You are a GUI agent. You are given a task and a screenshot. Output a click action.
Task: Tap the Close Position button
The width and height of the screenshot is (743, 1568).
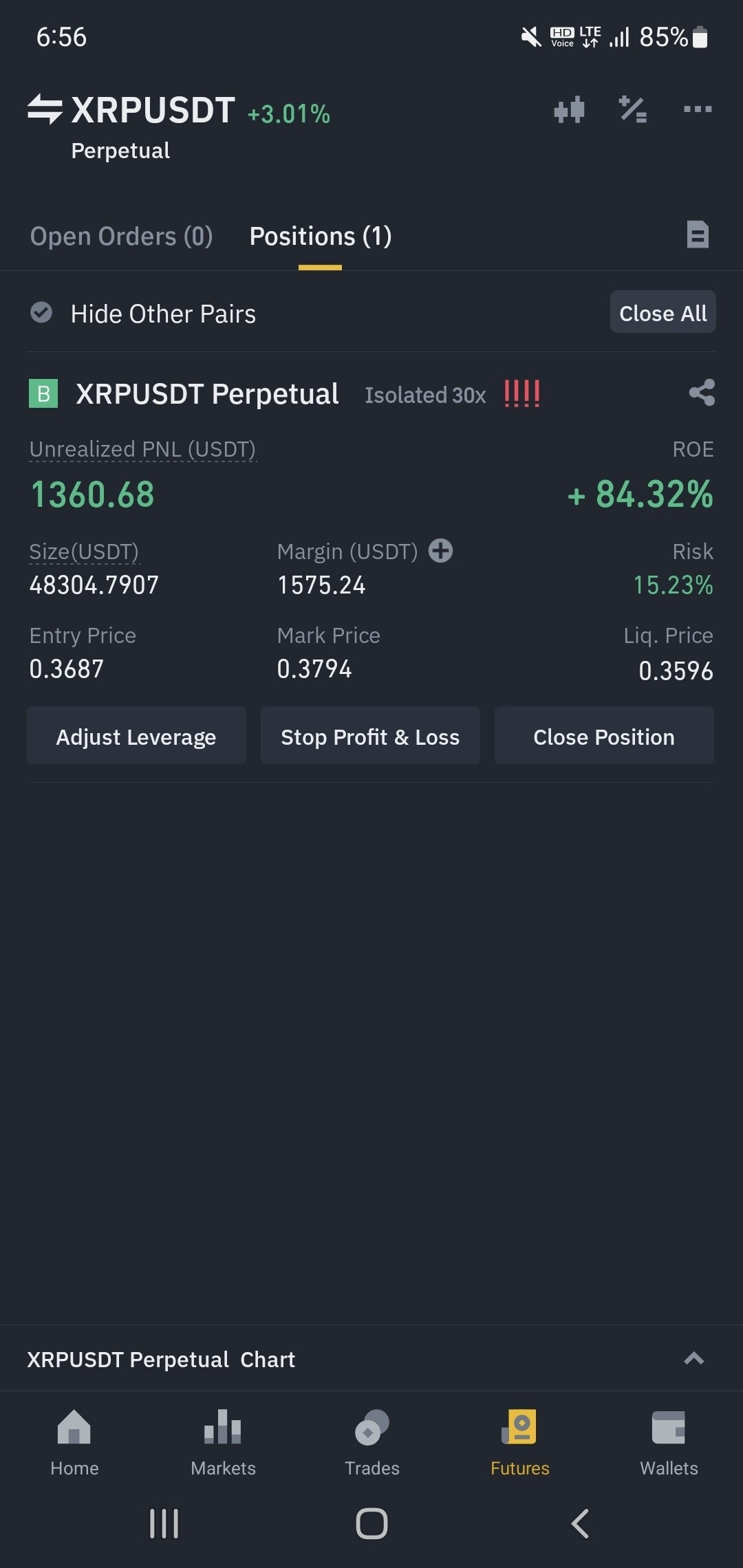click(x=604, y=737)
